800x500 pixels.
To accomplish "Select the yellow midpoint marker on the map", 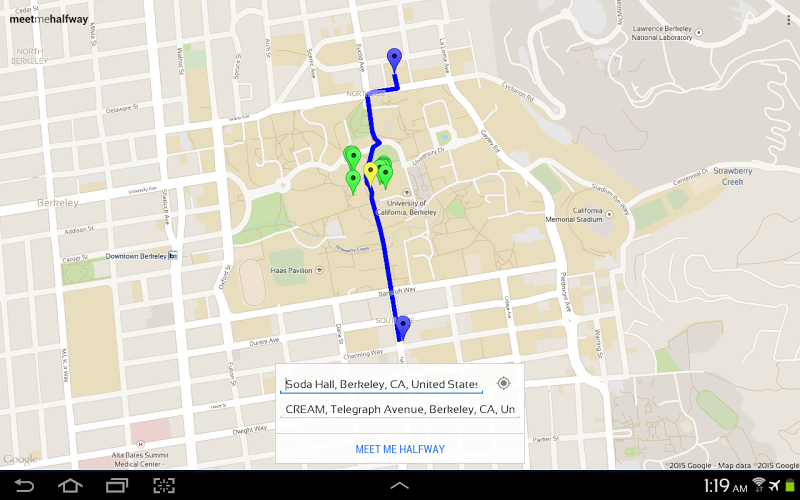I will tap(370, 171).
